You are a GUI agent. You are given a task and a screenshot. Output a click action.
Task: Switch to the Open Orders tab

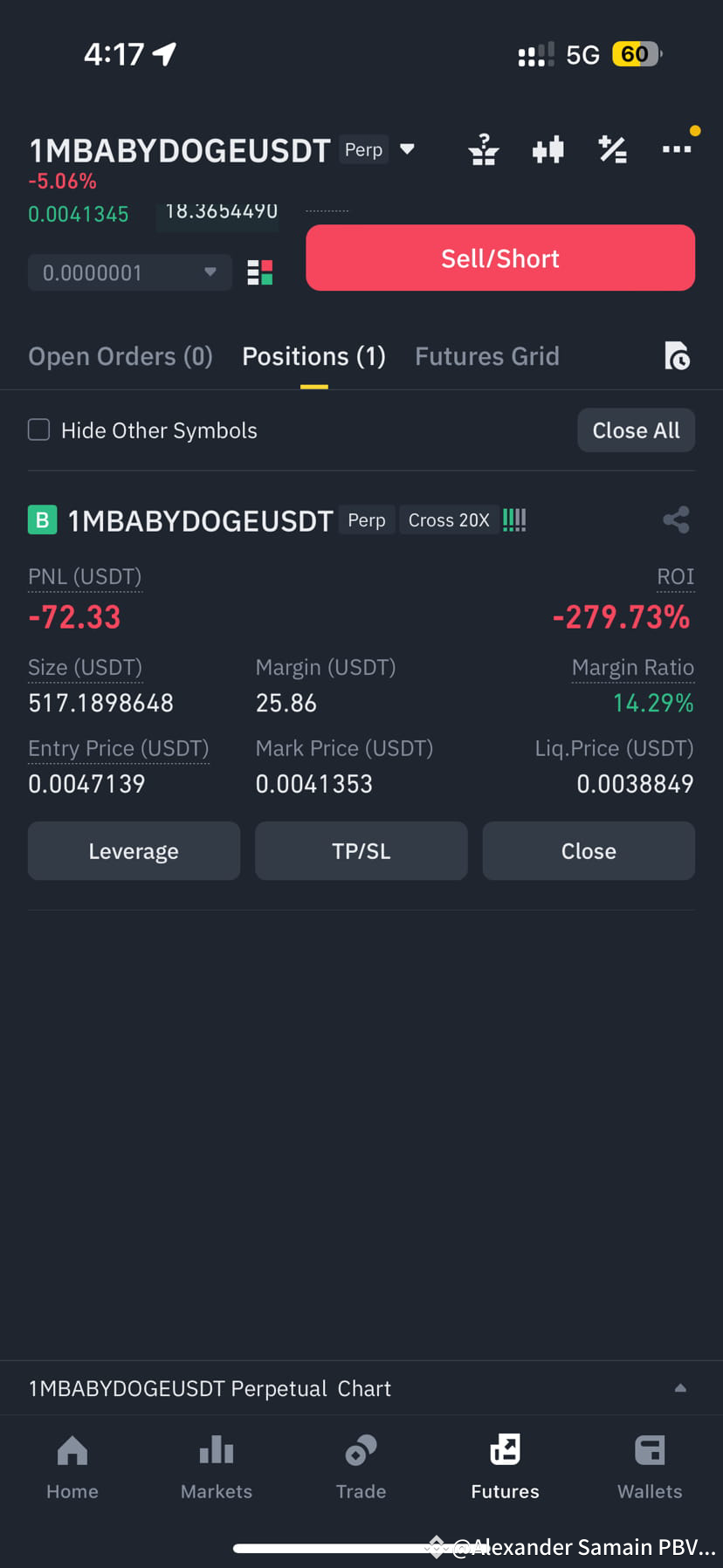point(120,356)
